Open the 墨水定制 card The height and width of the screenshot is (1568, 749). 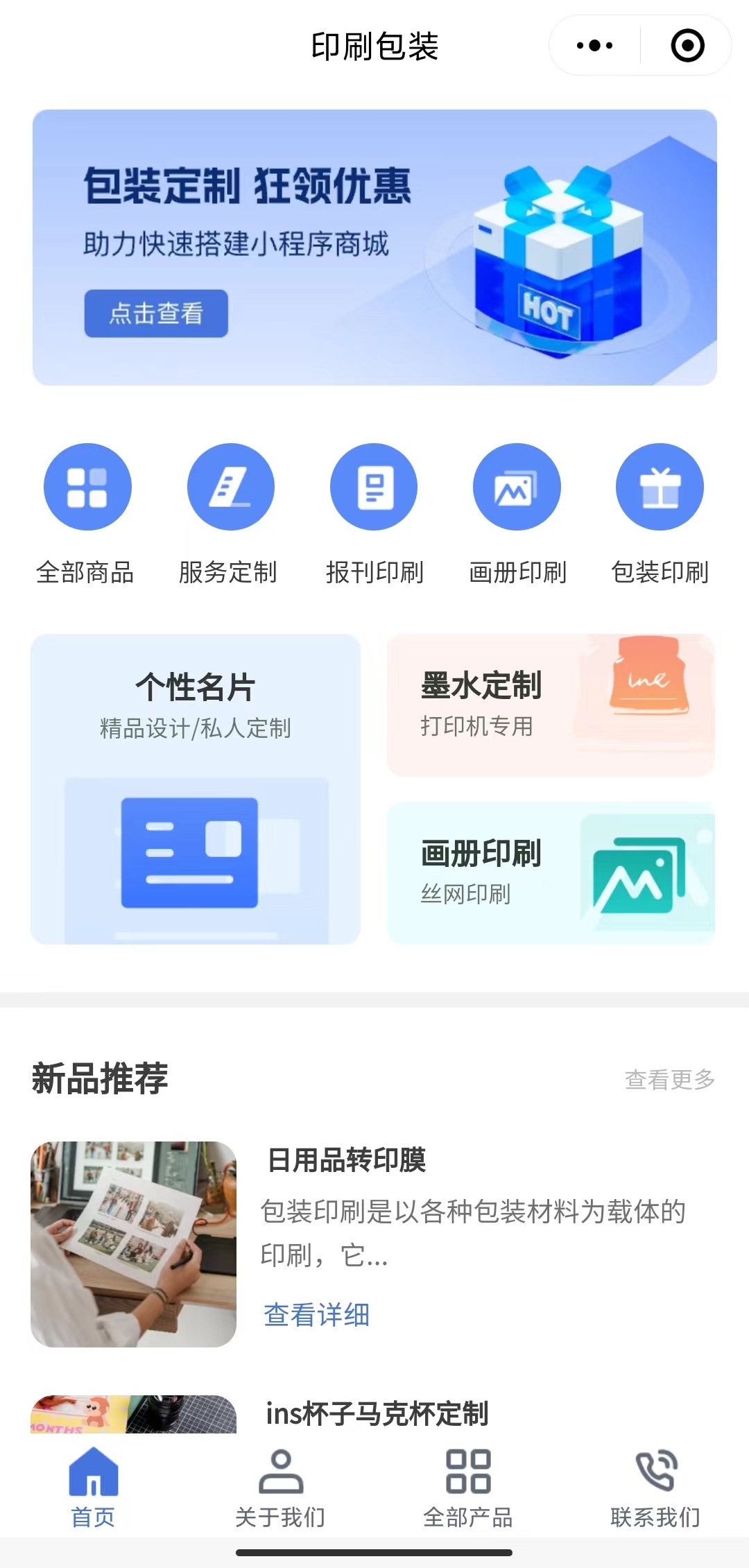point(551,705)
